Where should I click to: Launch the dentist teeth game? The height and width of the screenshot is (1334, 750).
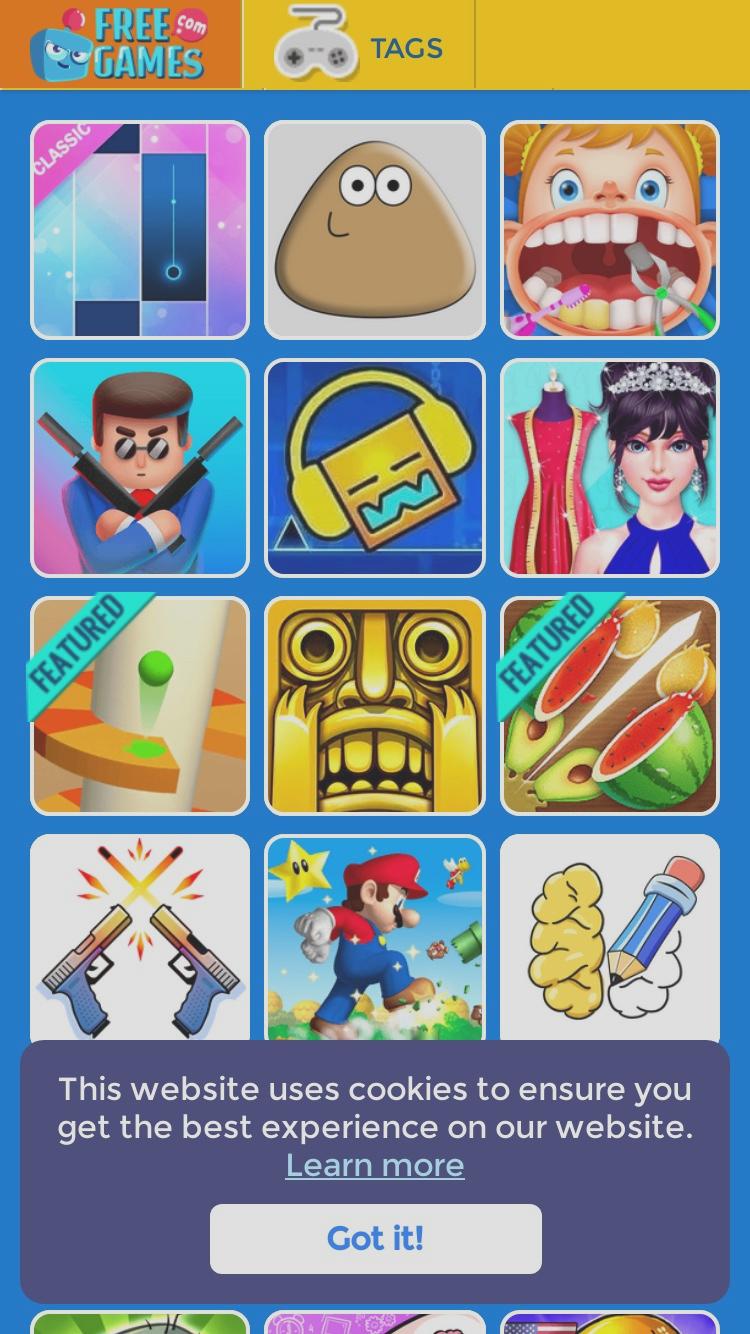click(x=610, y=230)
